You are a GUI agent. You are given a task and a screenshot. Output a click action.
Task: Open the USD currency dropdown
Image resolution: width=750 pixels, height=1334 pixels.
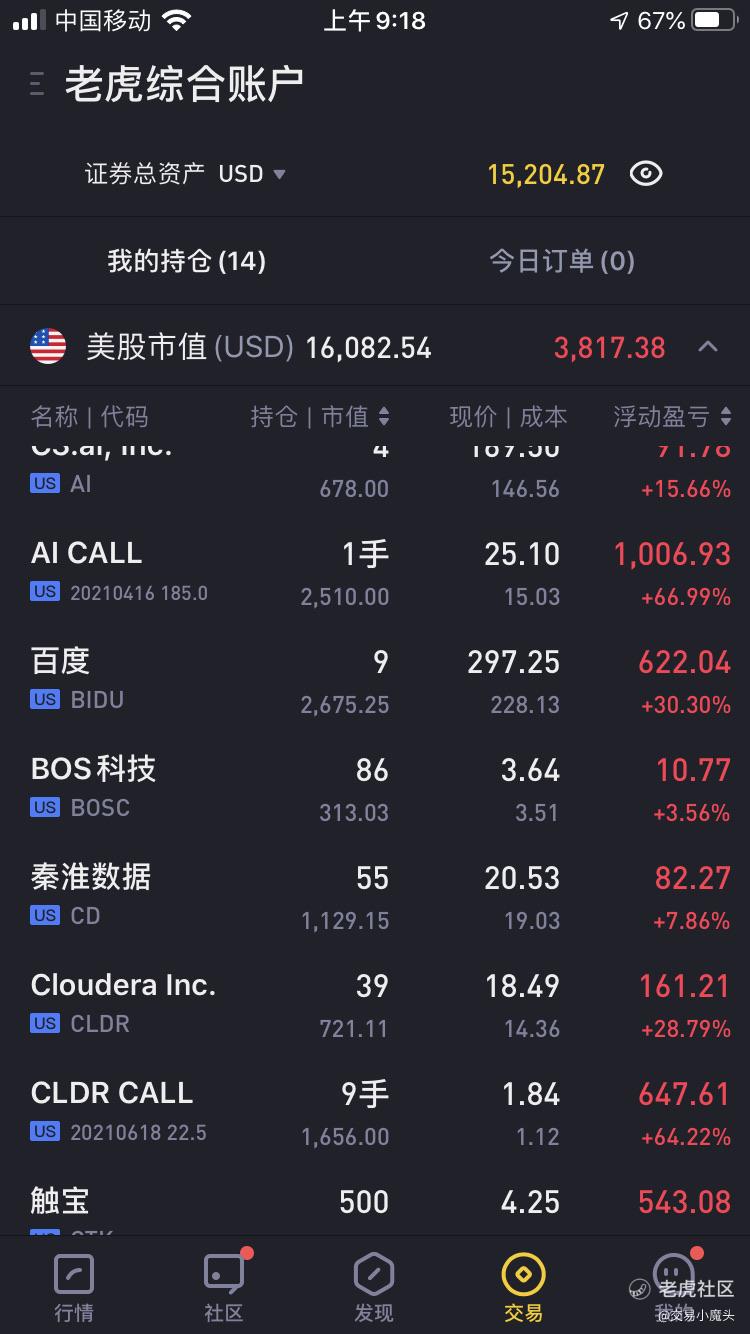coord(252,174)
